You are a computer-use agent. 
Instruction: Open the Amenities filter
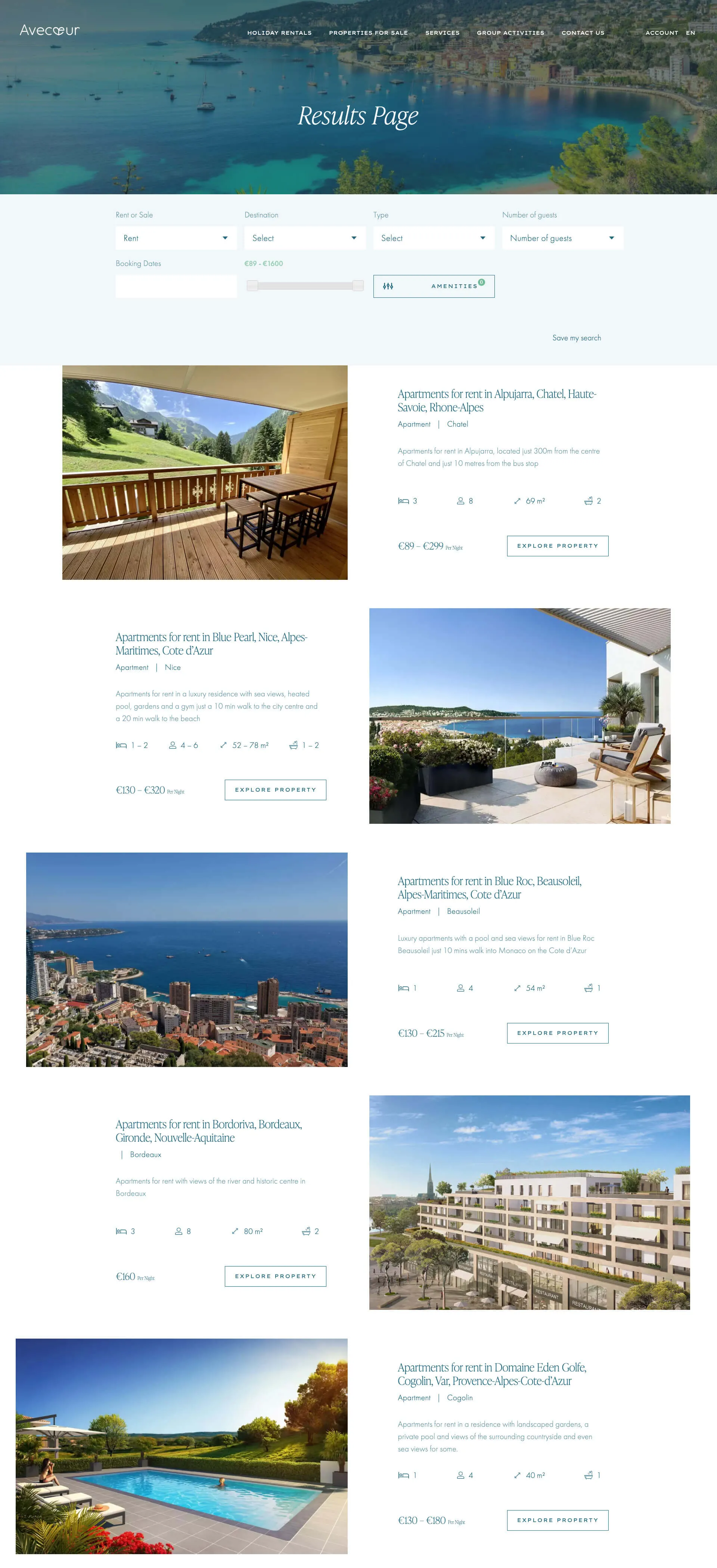point(433,286)
